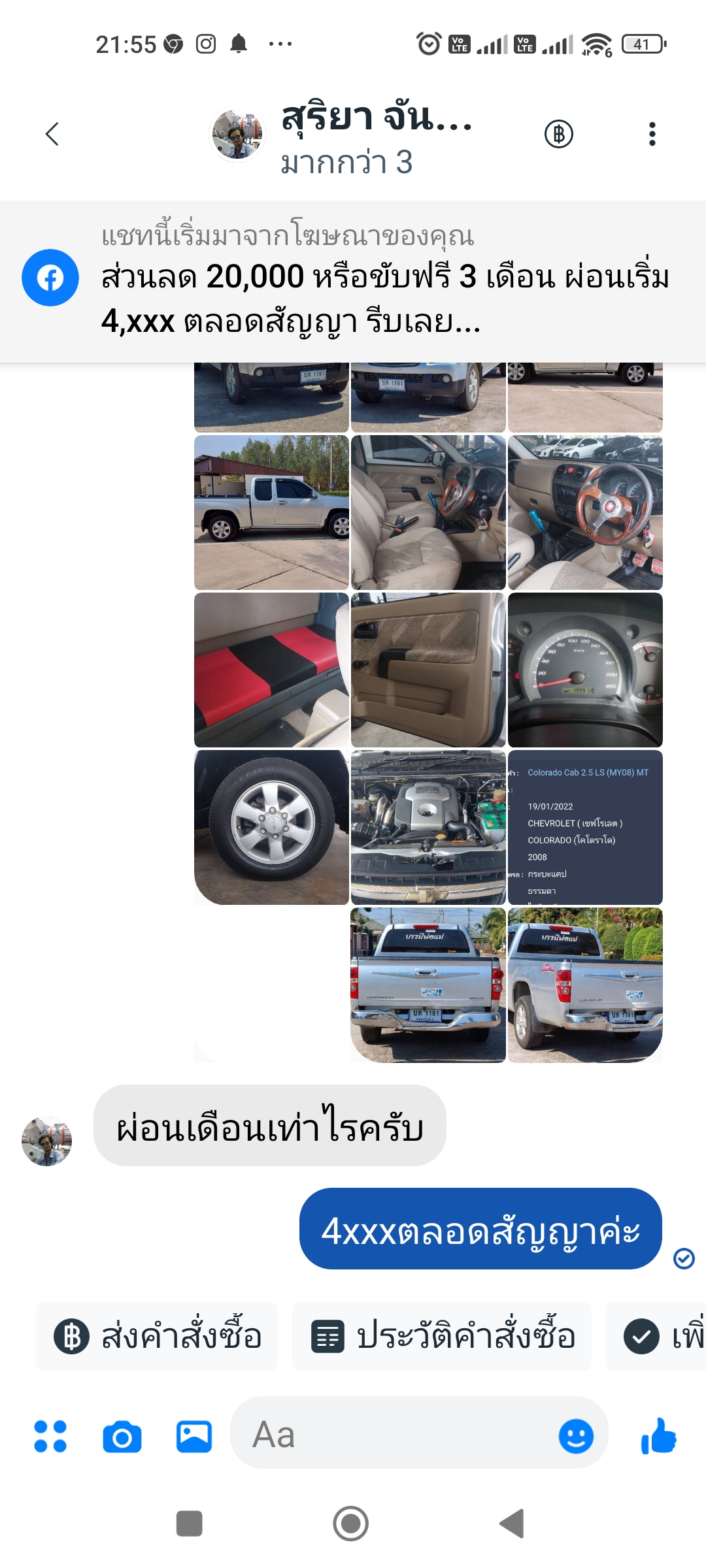Send a thumbs-up like

(x=658, y=1436)
